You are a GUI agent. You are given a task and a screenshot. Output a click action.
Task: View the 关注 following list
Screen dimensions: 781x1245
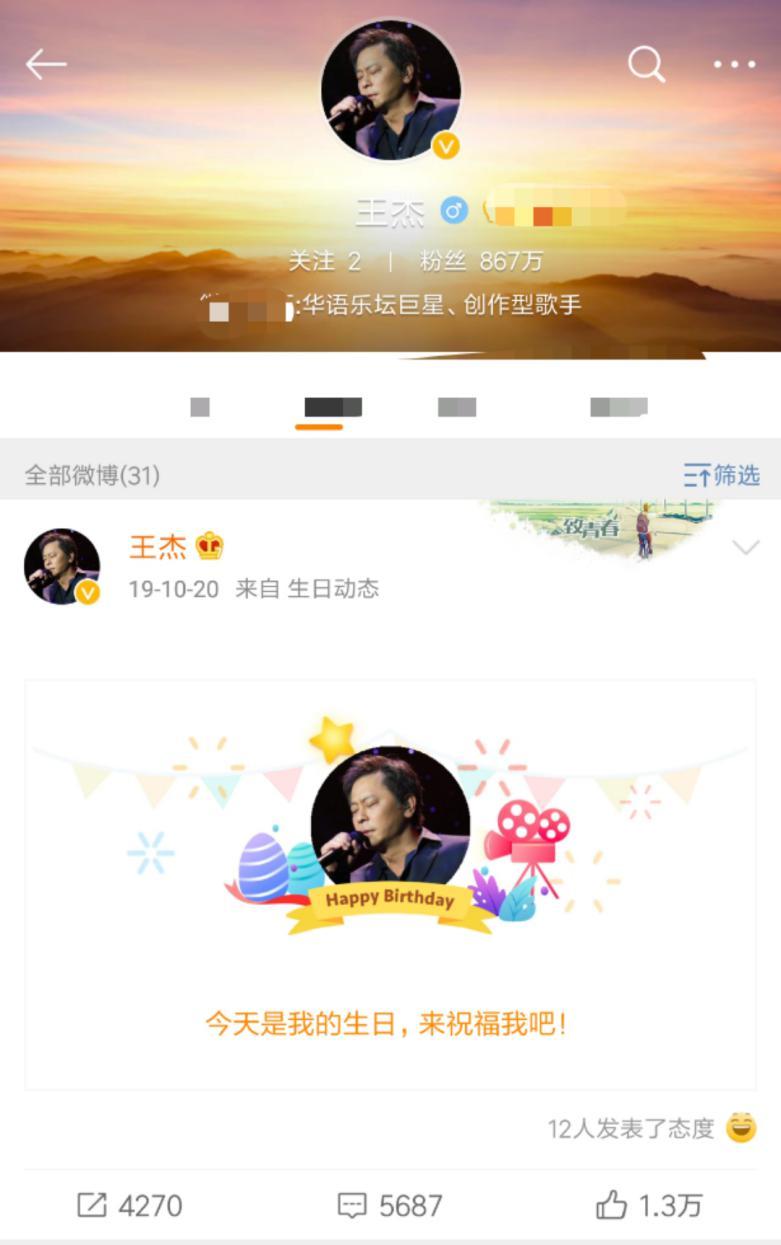[x=324, y=262]
